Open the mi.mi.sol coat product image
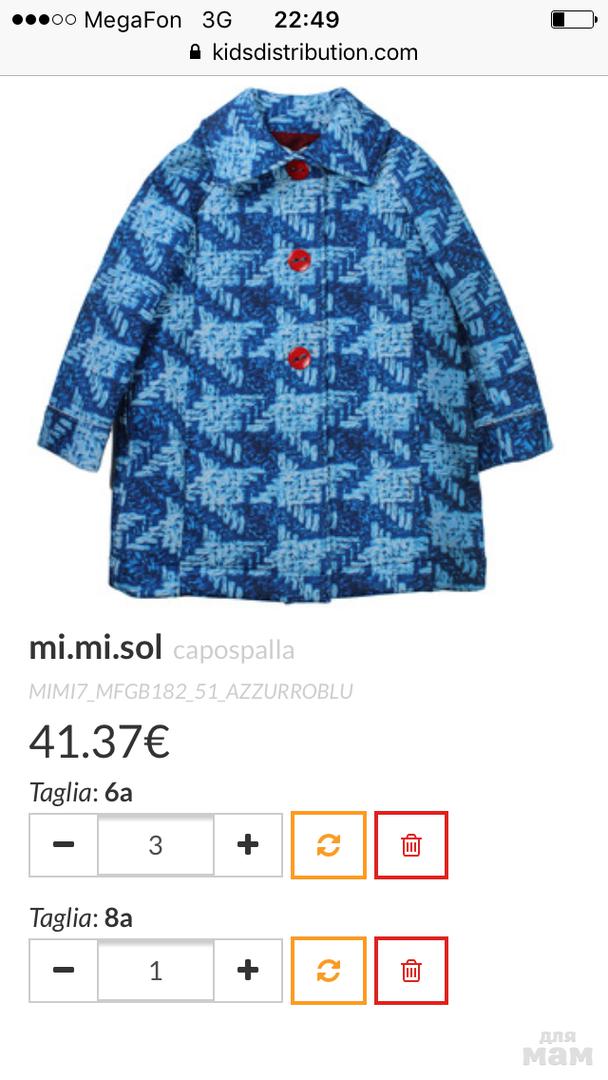Image resolution: width=608 pixels, height=1080 pixels. coord(295,345)
